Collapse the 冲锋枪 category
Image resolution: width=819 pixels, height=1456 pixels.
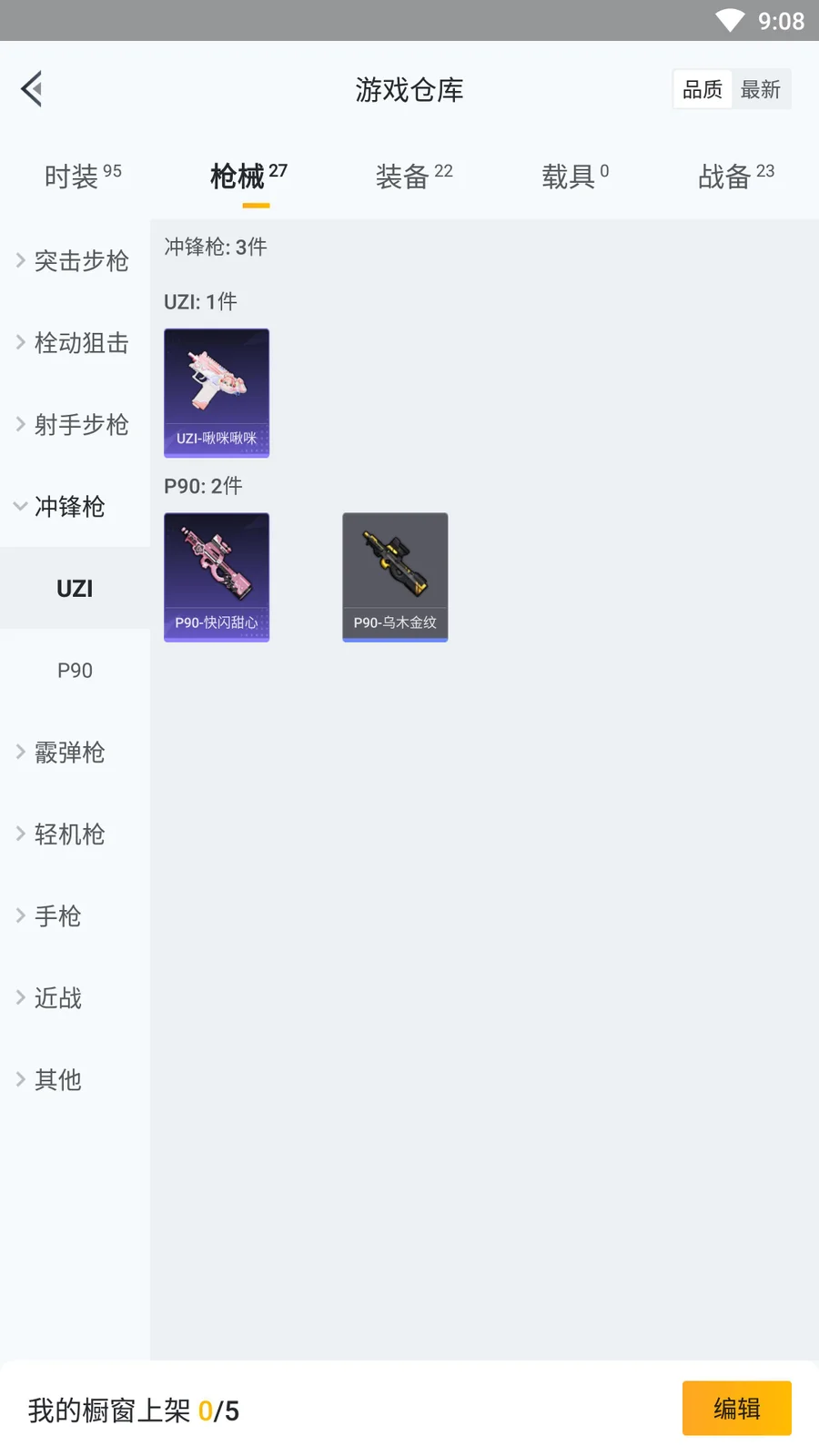tap(64, 507)
